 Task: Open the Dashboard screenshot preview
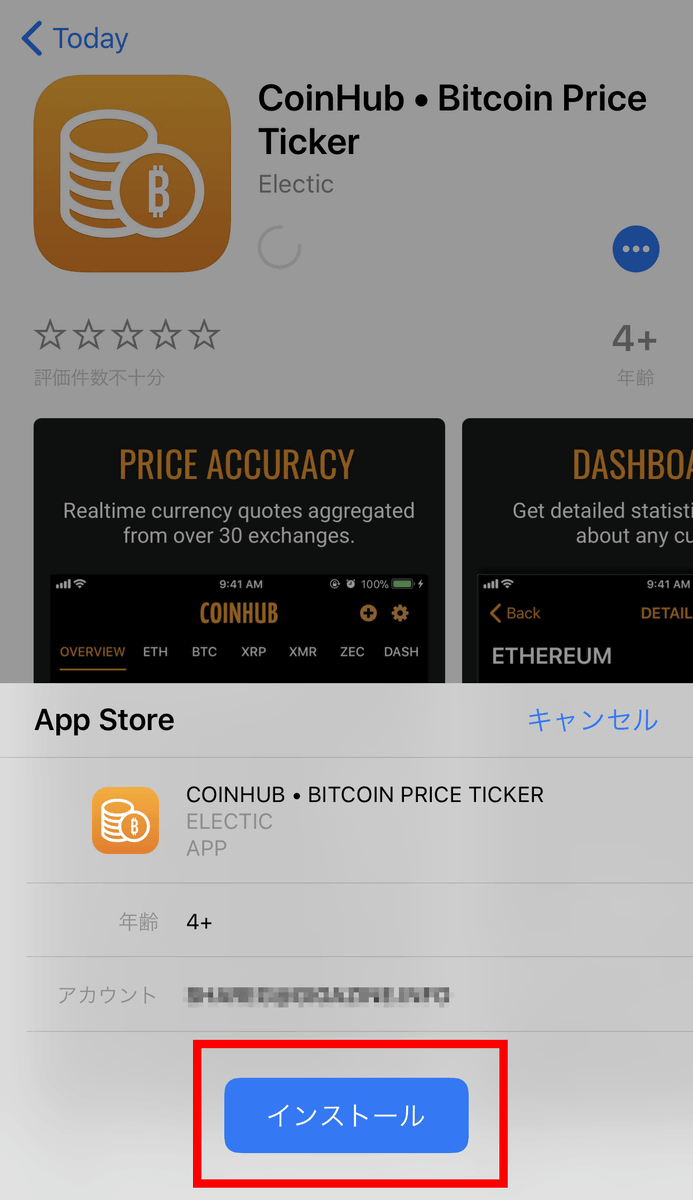[578, 551]
